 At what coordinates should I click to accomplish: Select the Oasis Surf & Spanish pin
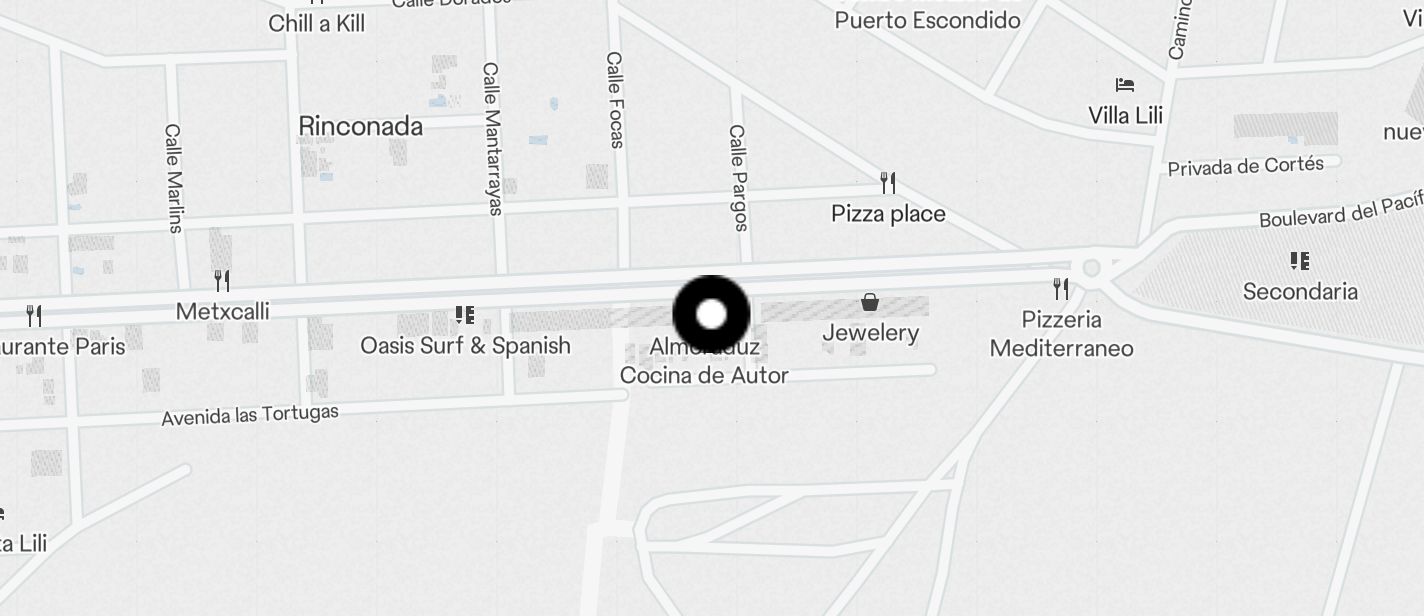pyautogui.click(x=465, y=316)
